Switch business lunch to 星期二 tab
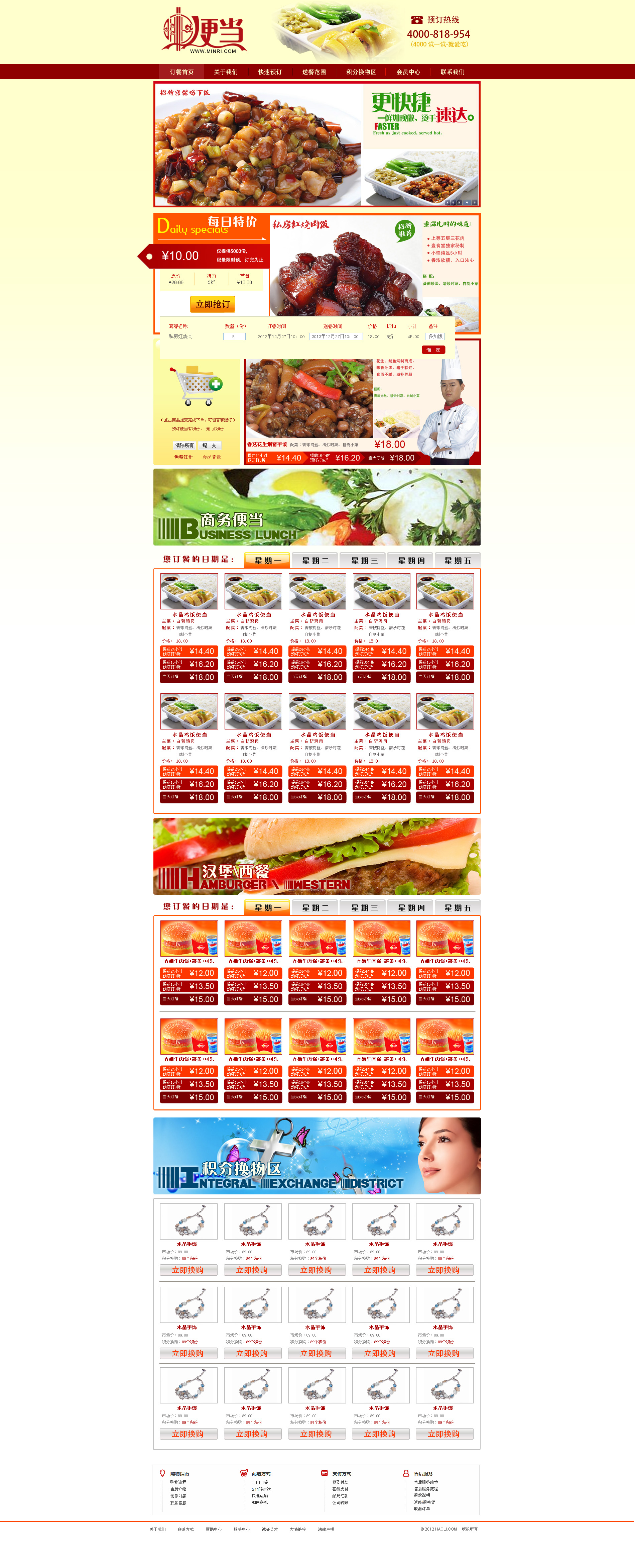Image resolution: width=635 pixels, height=1568 pixels. 315,561
